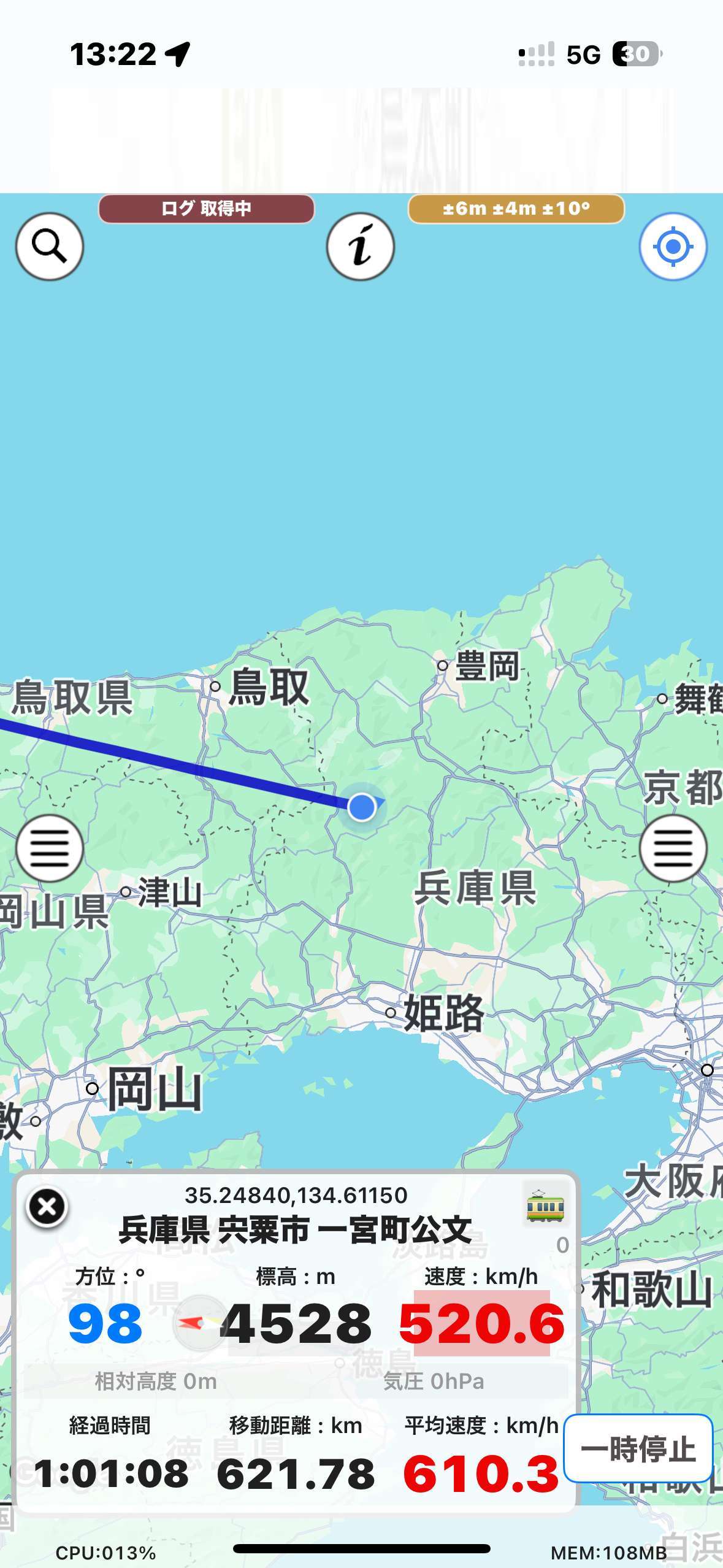The height and width of the screenshot is (1568, 723).
Task: Tap the 一時停止 pause button
Action: click(x=638, y=1449)
